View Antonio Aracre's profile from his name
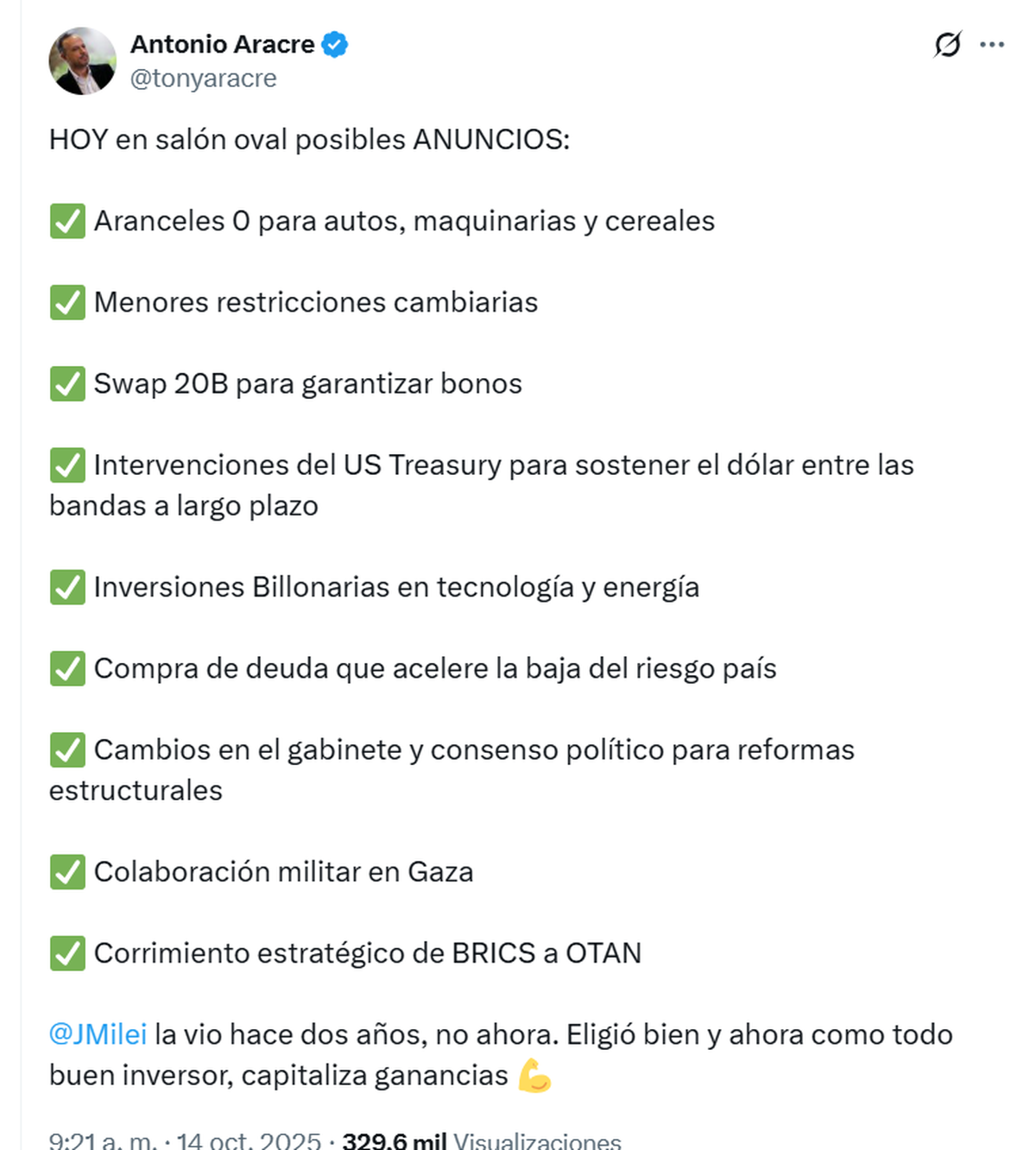The width and height of the screenshot is (1036, 1150). [x=222, y=44]
